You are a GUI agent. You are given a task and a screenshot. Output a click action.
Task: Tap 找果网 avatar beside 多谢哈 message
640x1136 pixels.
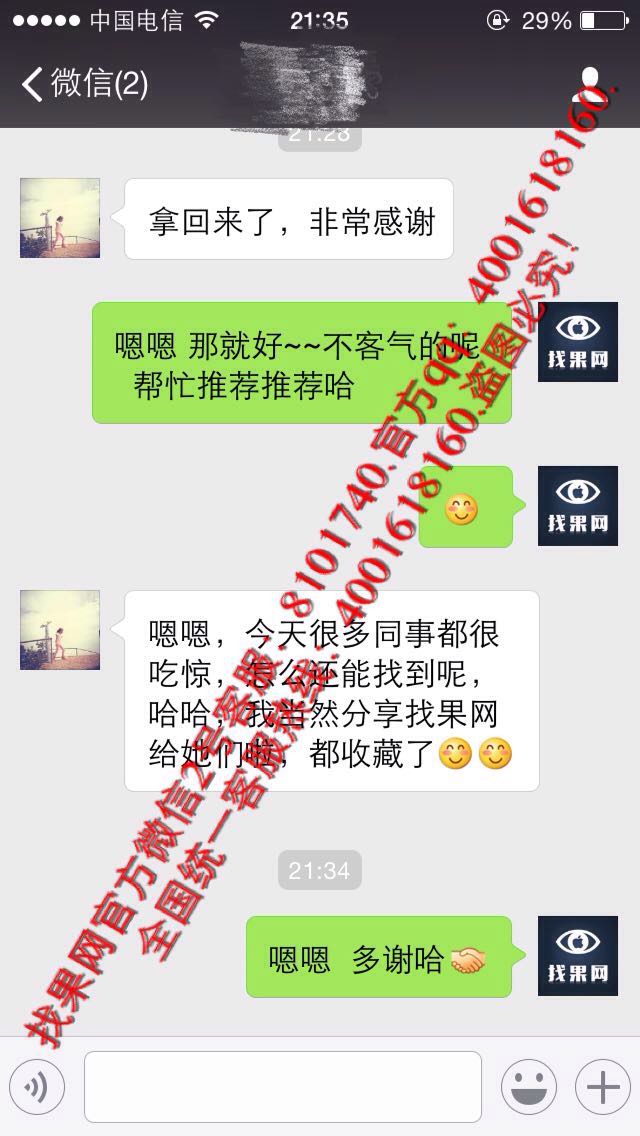point(578,956)
